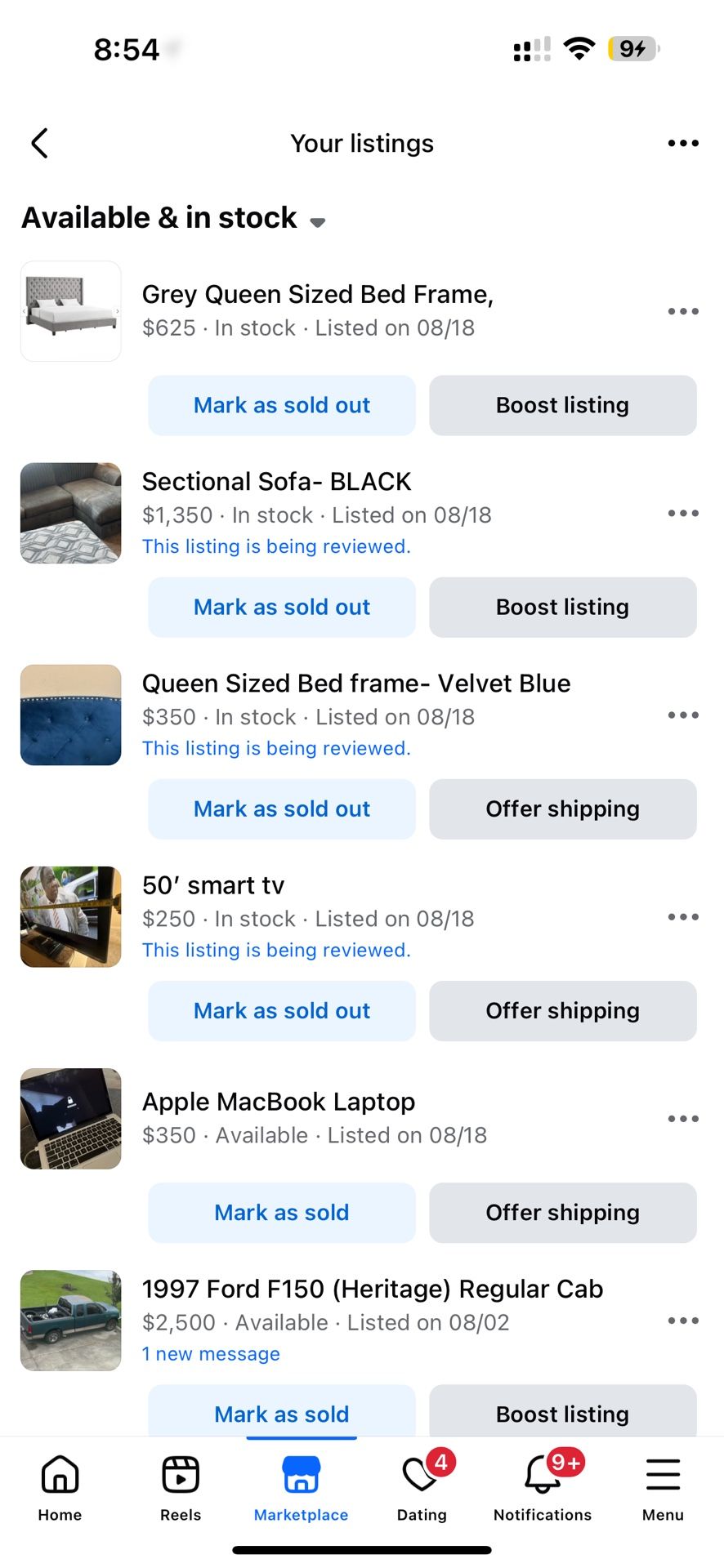The width and height of the screenshot is (724, 1568).
Task: Mark the Grey Queen Bed Frame as sold out
Action: (x=281, y=405)
